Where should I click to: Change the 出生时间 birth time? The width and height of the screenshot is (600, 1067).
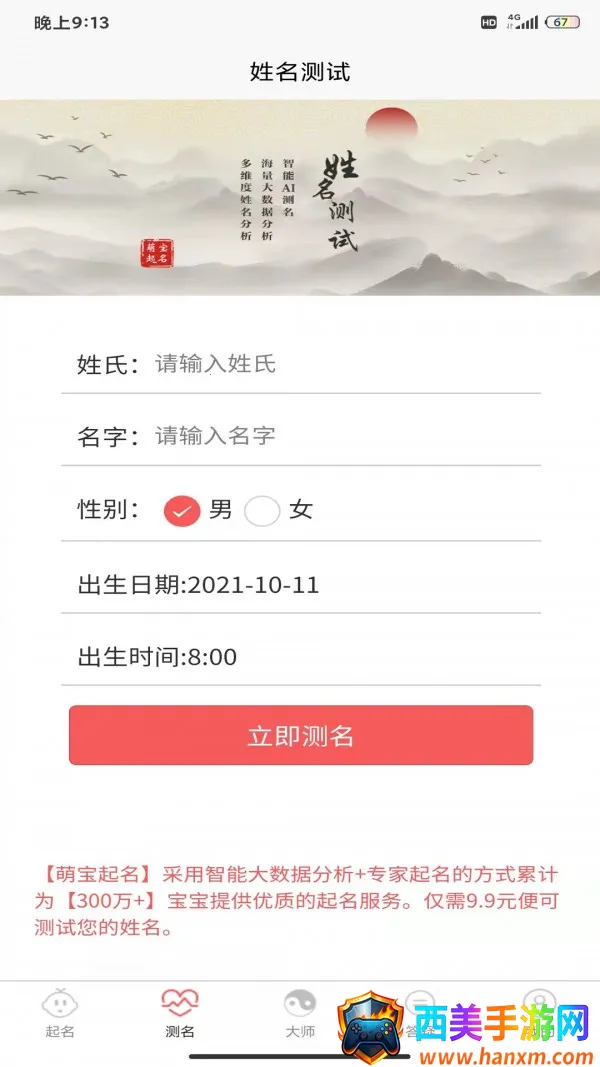(x=300, y=657)
